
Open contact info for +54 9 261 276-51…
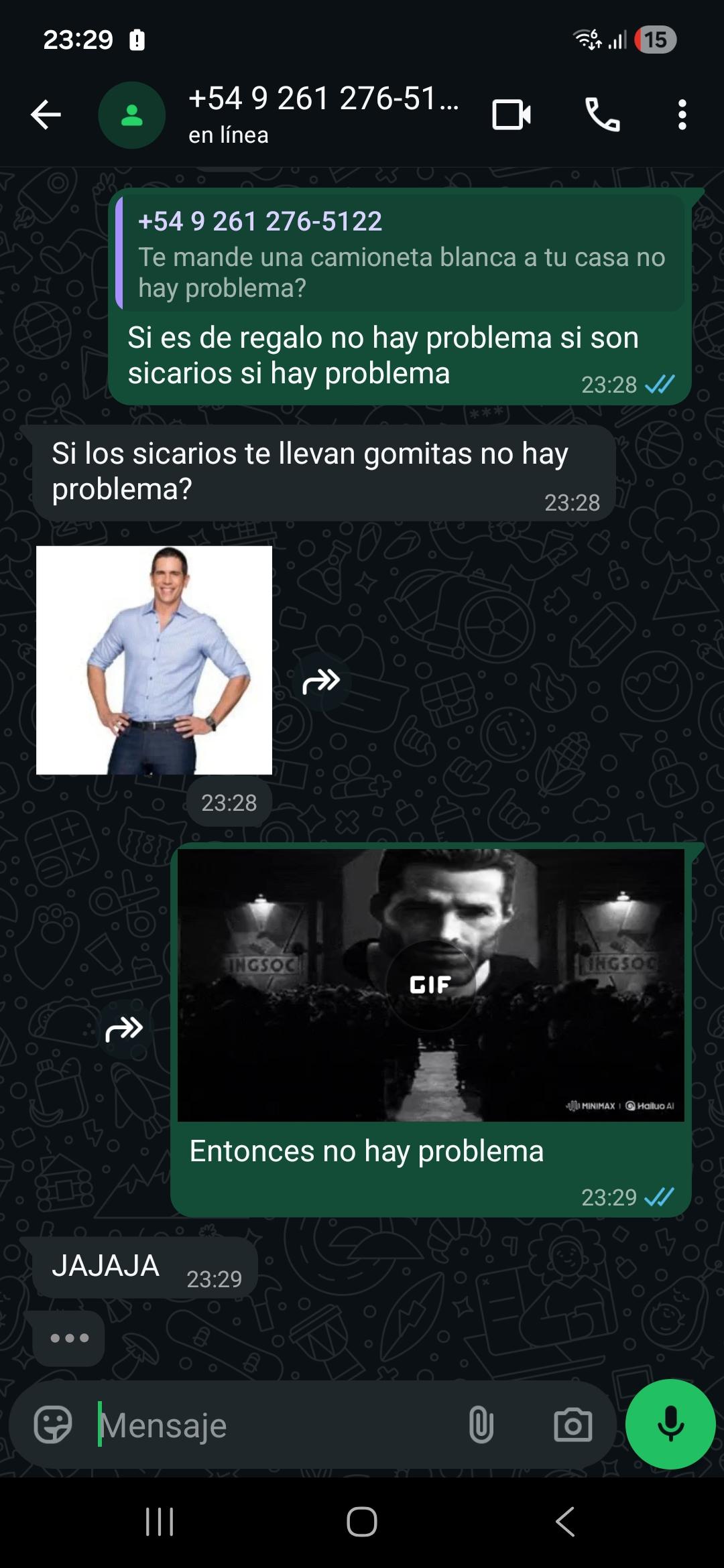[x=323, y=114]
